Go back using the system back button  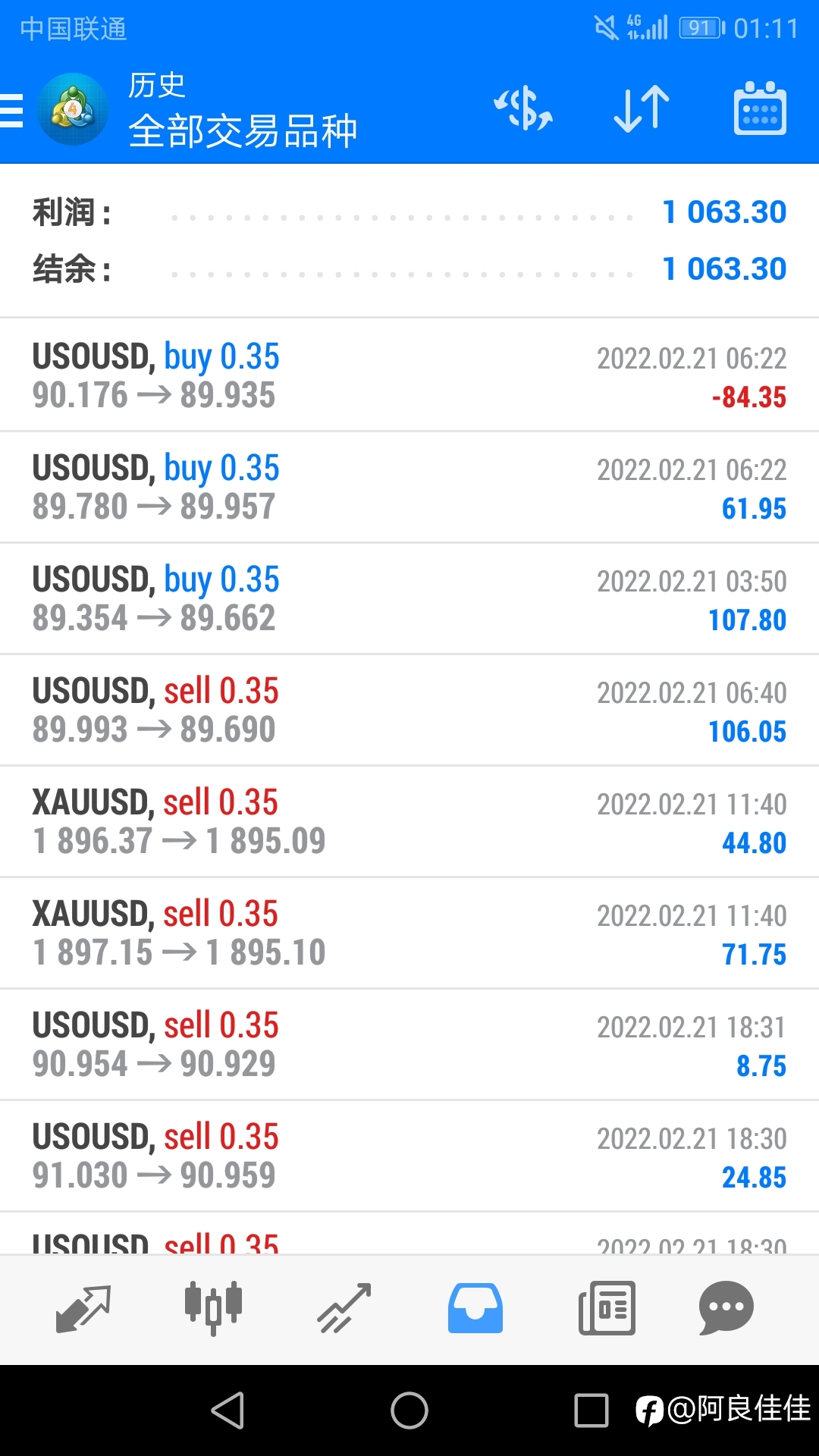coord(227,1410)
